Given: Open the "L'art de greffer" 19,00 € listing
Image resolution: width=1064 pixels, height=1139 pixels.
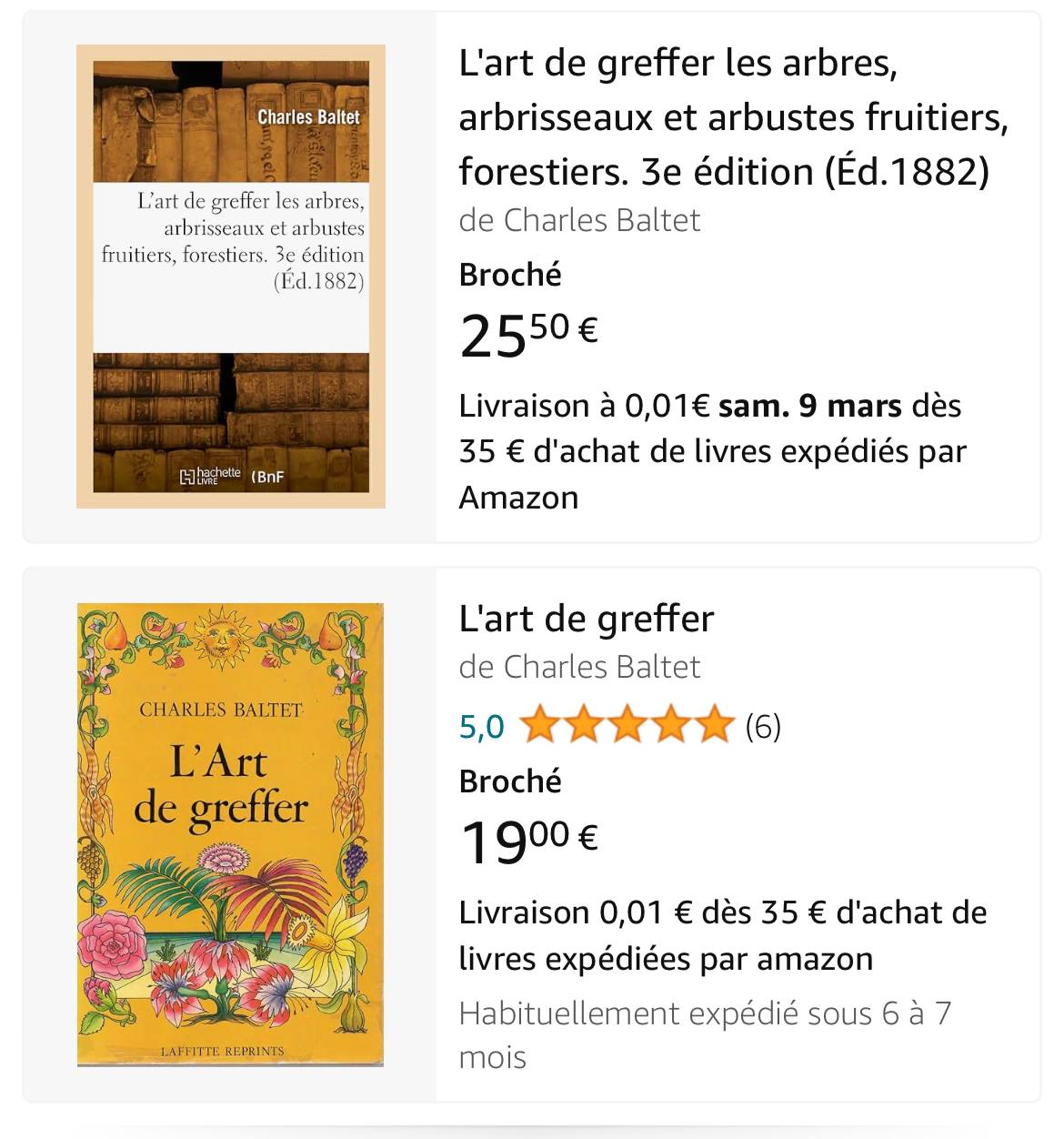Looking at the screenshot, I should click(587, 619).
